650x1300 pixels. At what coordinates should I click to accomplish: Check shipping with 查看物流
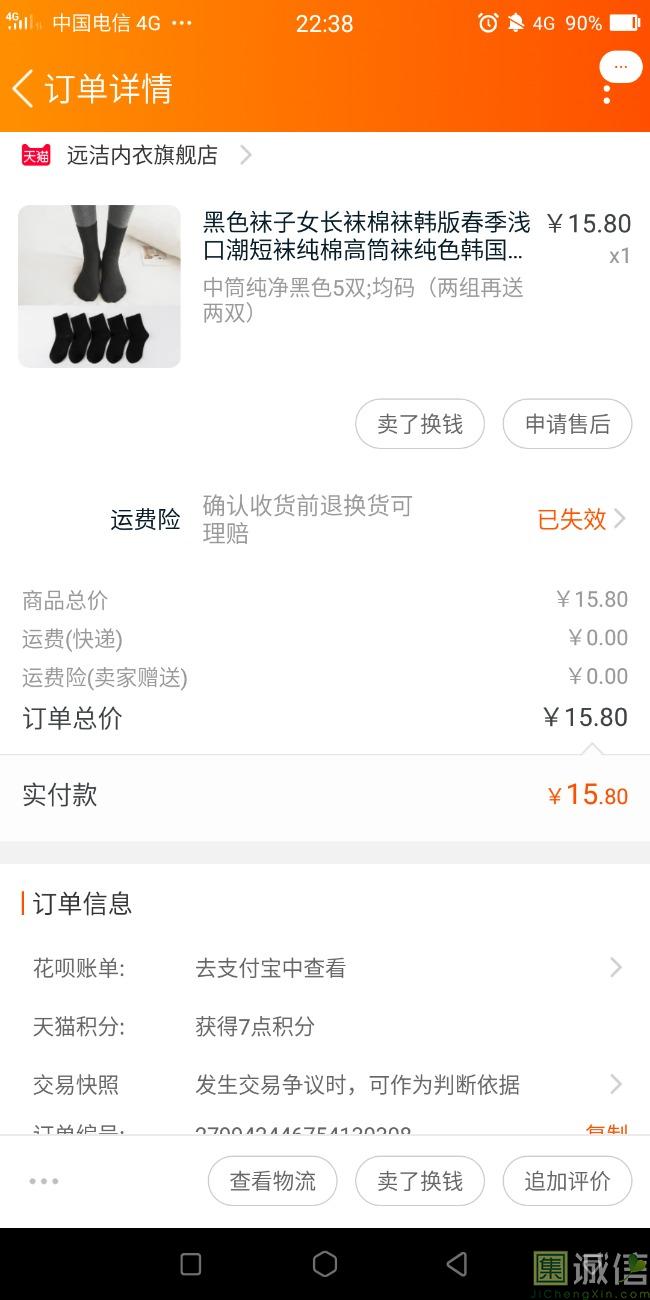(272, 1181)
